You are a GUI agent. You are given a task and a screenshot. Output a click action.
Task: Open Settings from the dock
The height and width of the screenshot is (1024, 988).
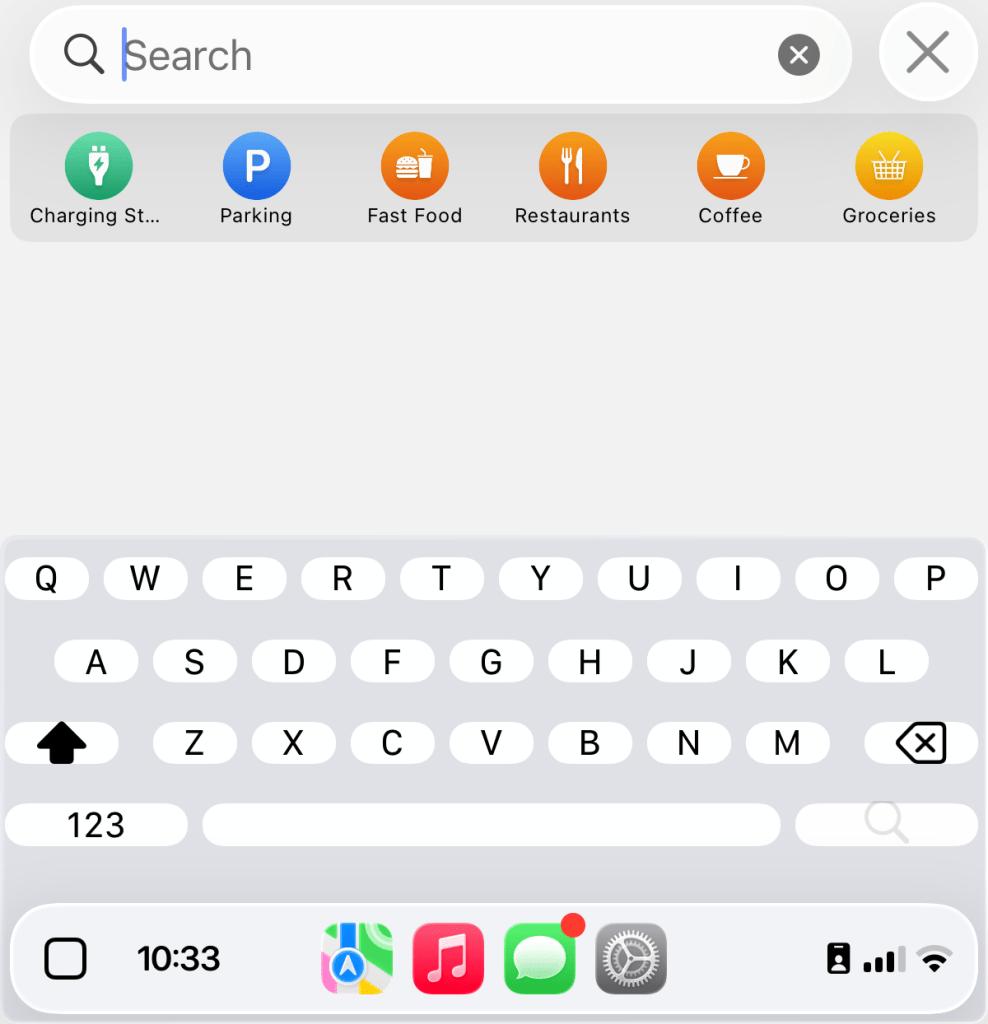(x=631, y=959)
